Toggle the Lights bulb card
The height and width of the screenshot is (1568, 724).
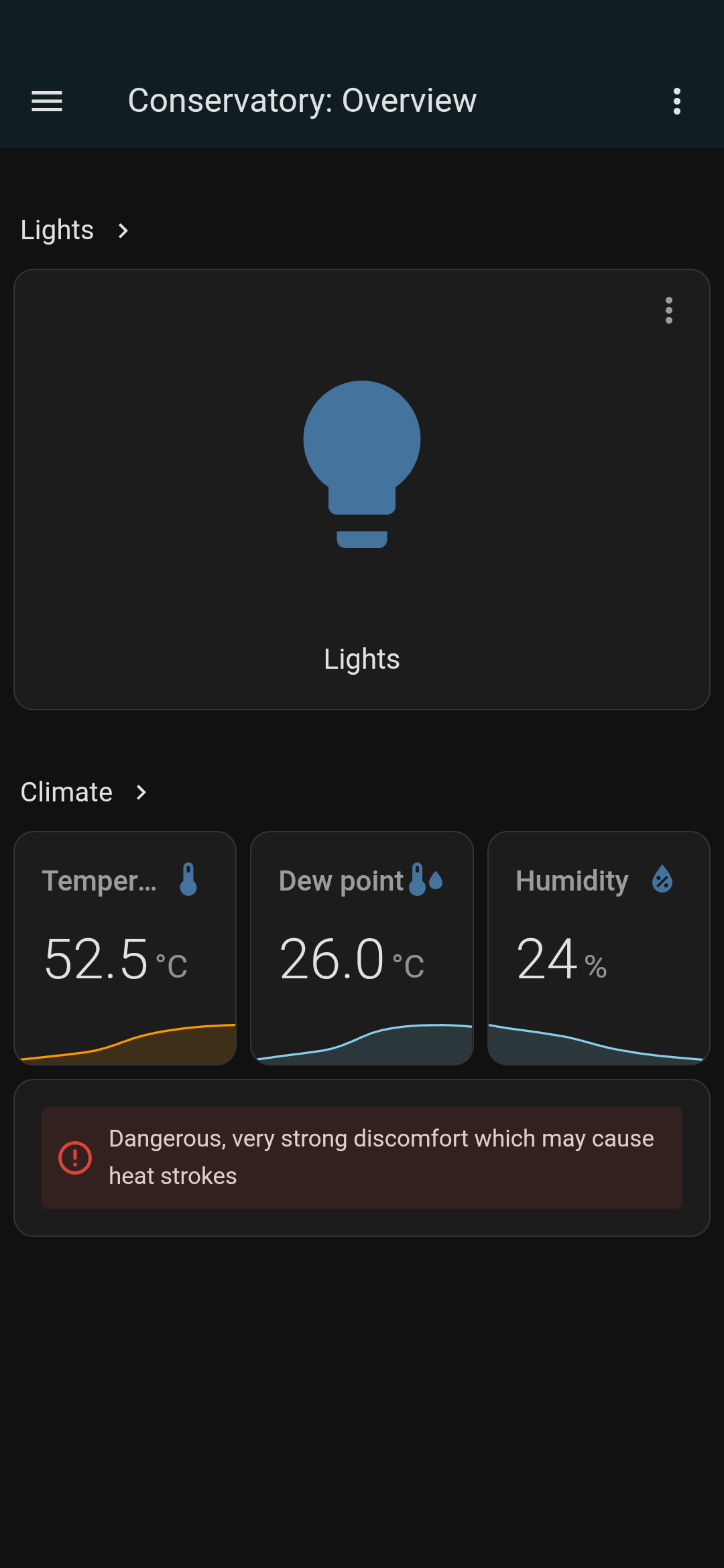[362, 490]
